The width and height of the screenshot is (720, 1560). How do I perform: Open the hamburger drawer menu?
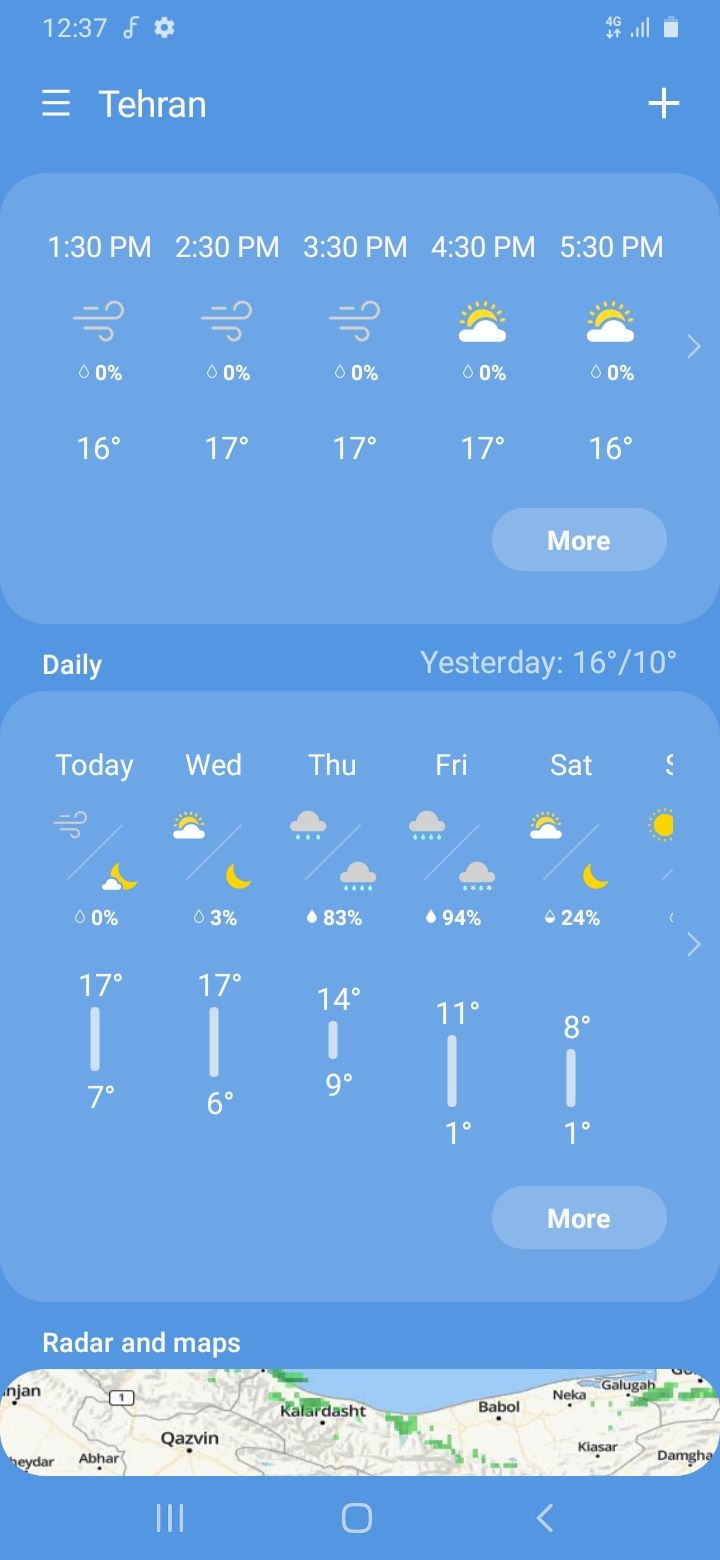tap(56, 104)
